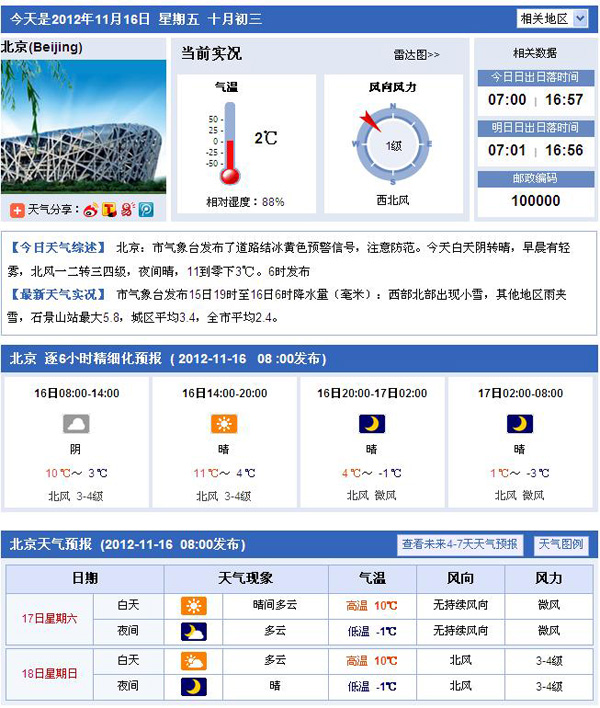Screen dimensions: 600x708
Task: View the 未来4-7天天气预报 forecast
Action: [x=460, y=545]
